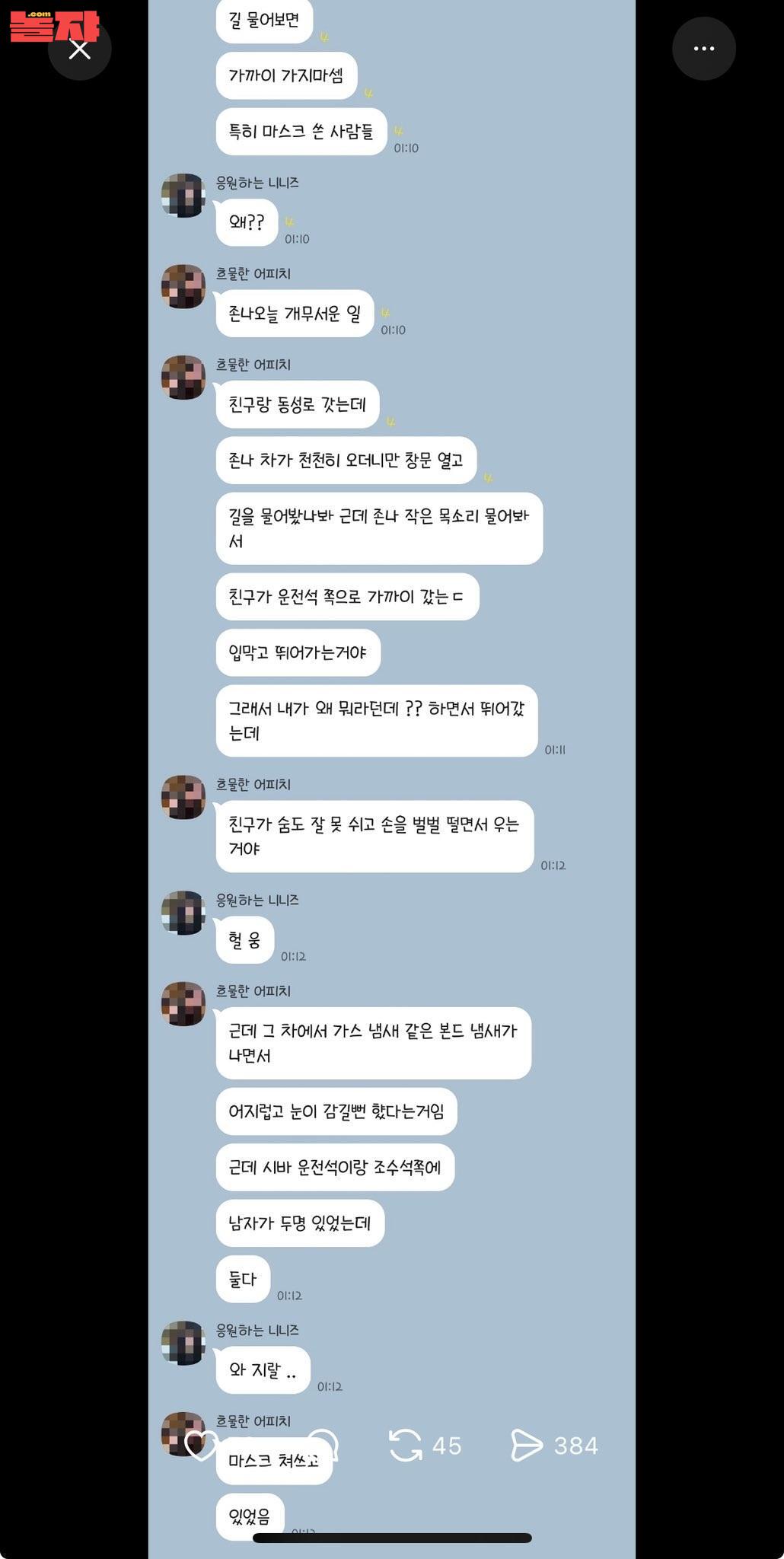
Task: Share via the paper plane icon
Action: pos(527,1445)
